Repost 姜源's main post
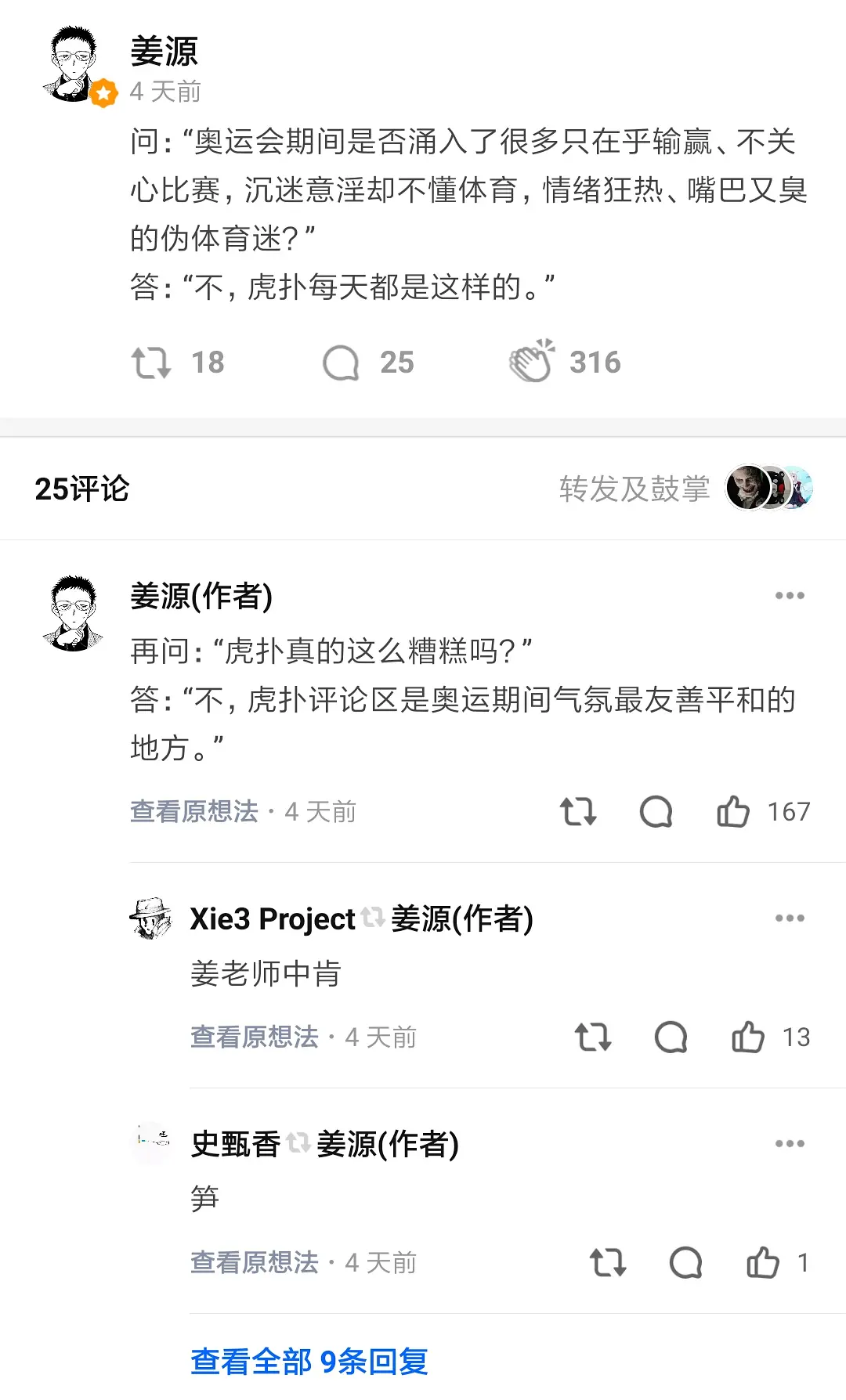 [152, 363]
